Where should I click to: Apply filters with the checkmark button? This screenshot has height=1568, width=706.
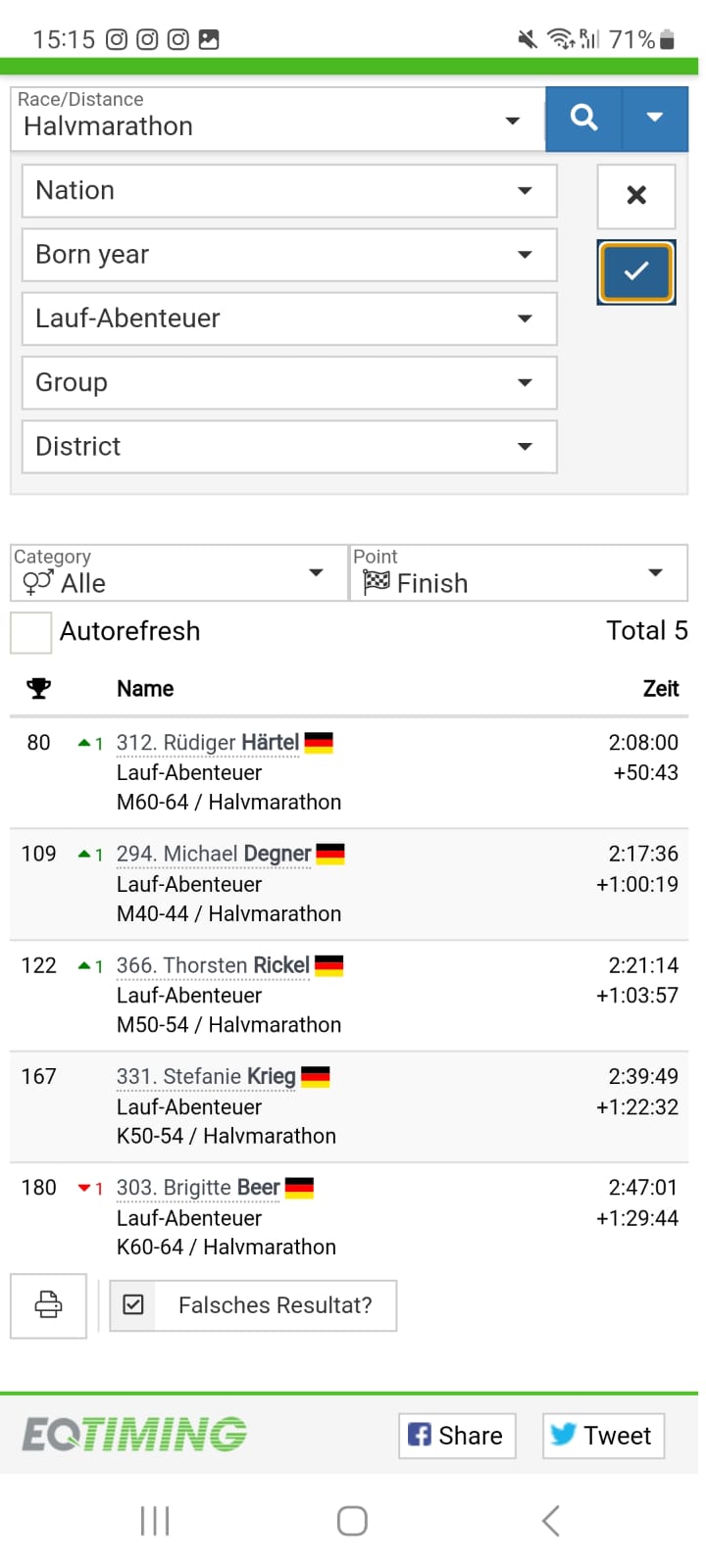point(635,271)
